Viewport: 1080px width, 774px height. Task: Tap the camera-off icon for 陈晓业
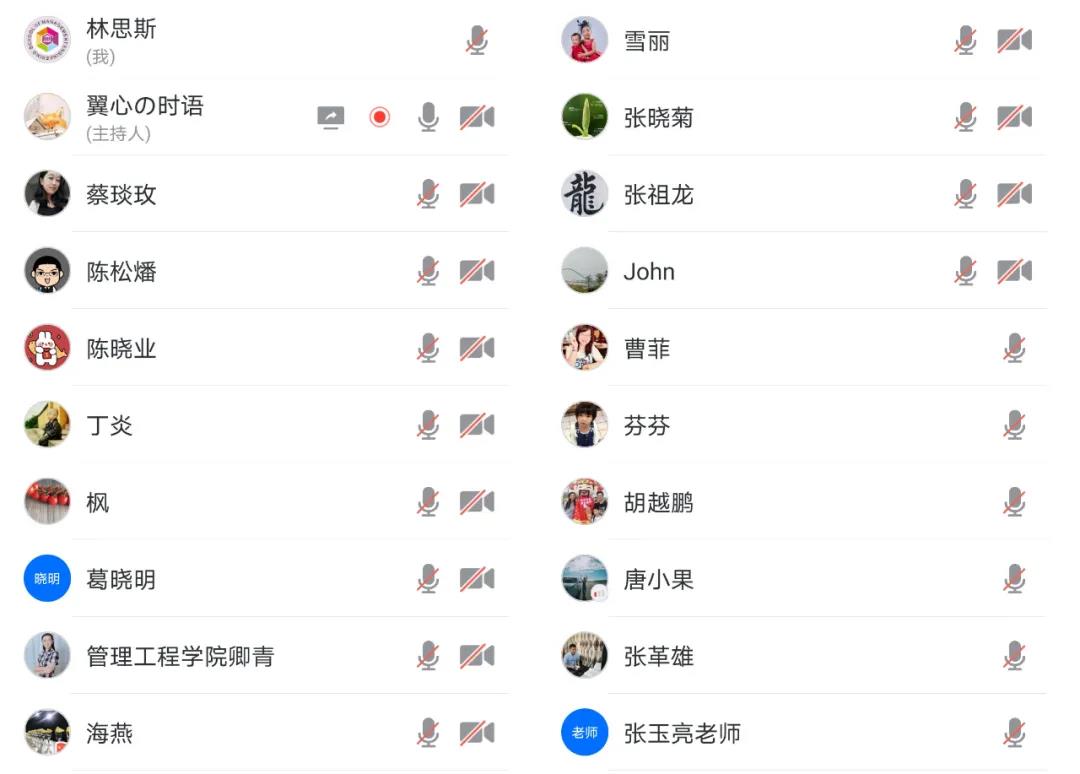pyautogui.click(x=477, y=349)
